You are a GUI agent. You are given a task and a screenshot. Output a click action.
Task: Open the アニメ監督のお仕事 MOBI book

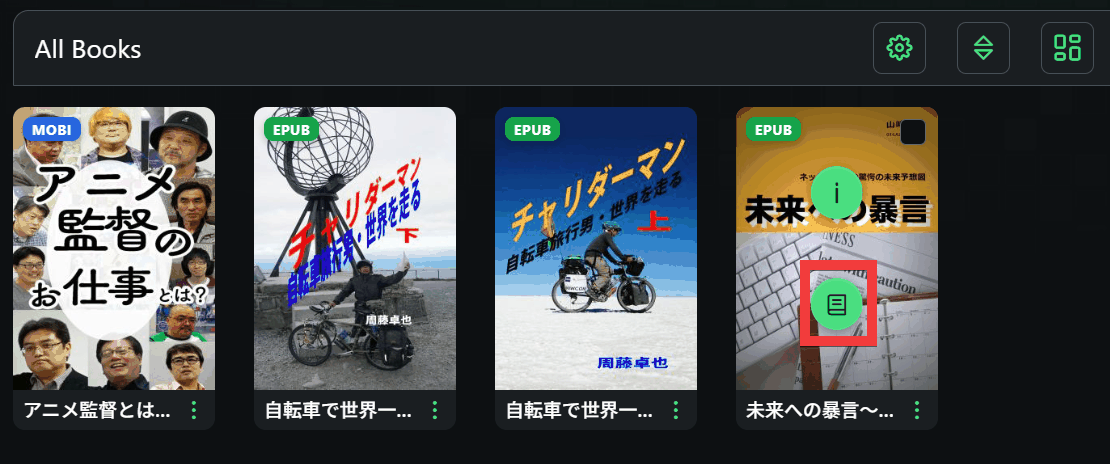click(x=114, y=248)
